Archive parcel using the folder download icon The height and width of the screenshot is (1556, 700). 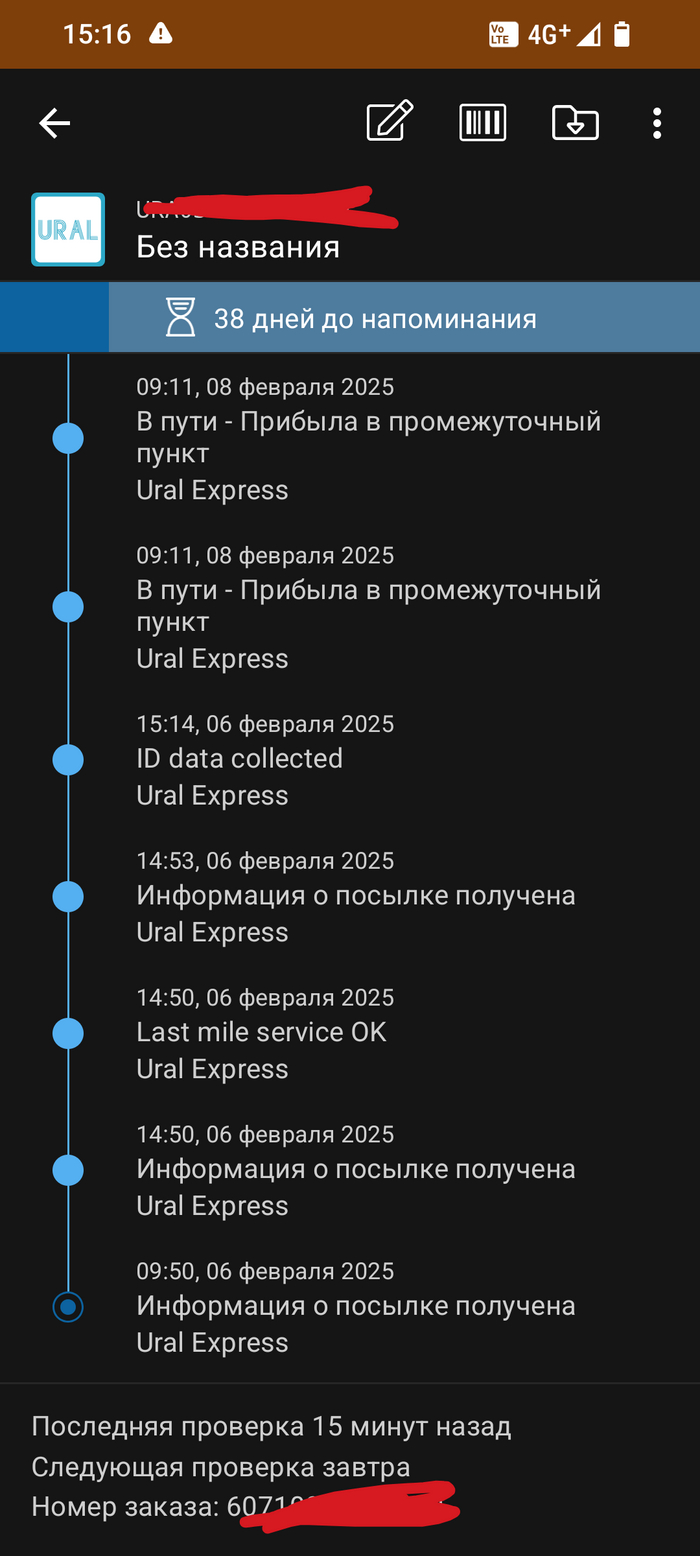575,123
